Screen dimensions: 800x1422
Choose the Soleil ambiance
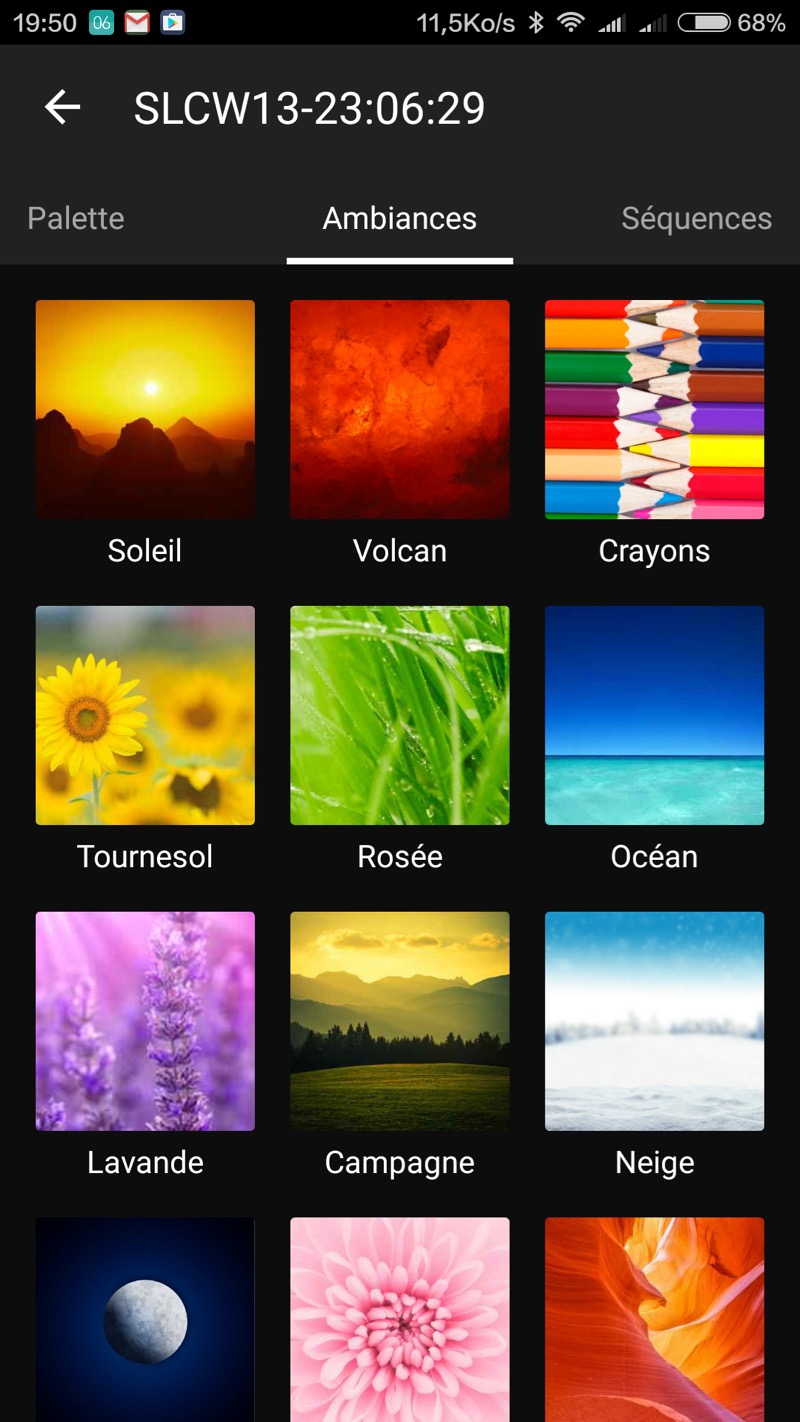click(145, 410)
